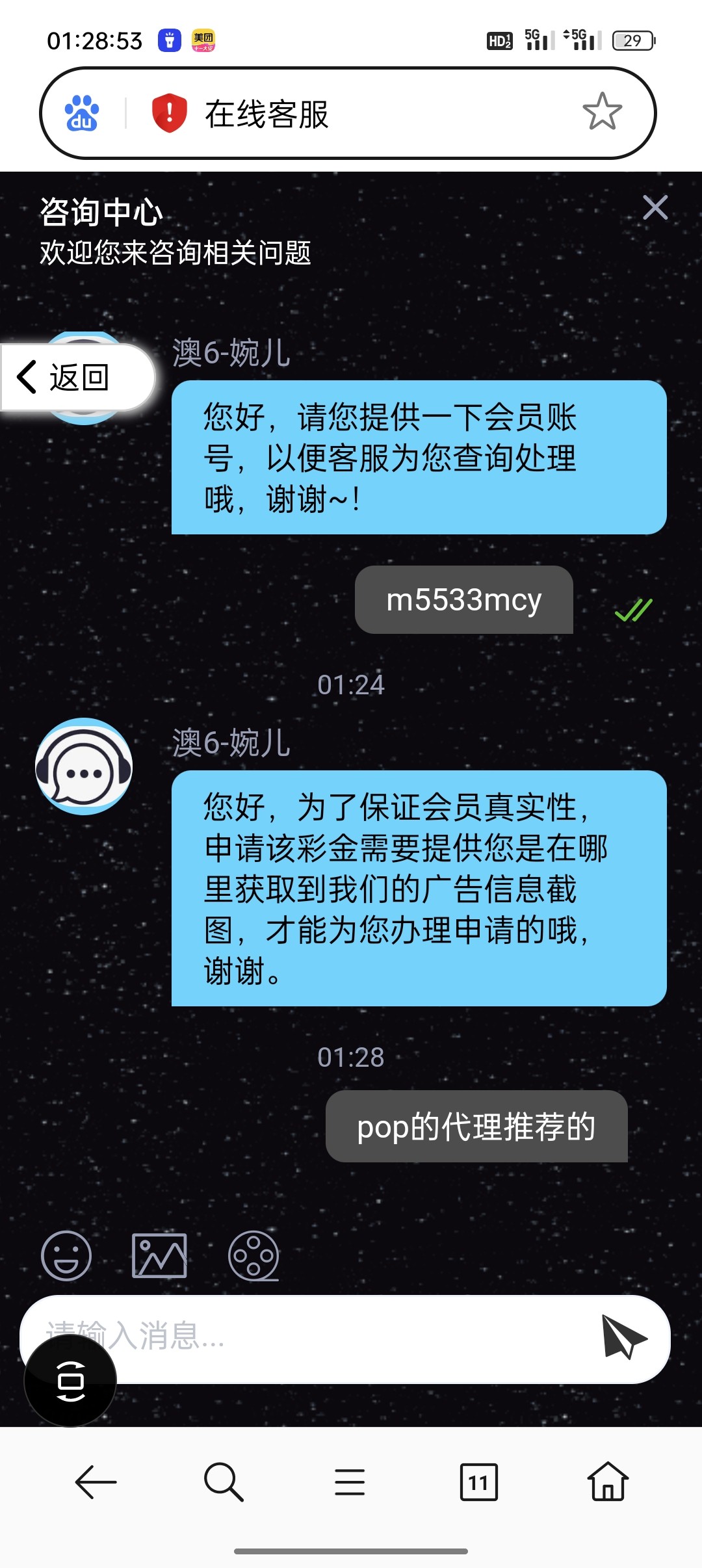Send the message with the arrow icon

point(623,1337)
